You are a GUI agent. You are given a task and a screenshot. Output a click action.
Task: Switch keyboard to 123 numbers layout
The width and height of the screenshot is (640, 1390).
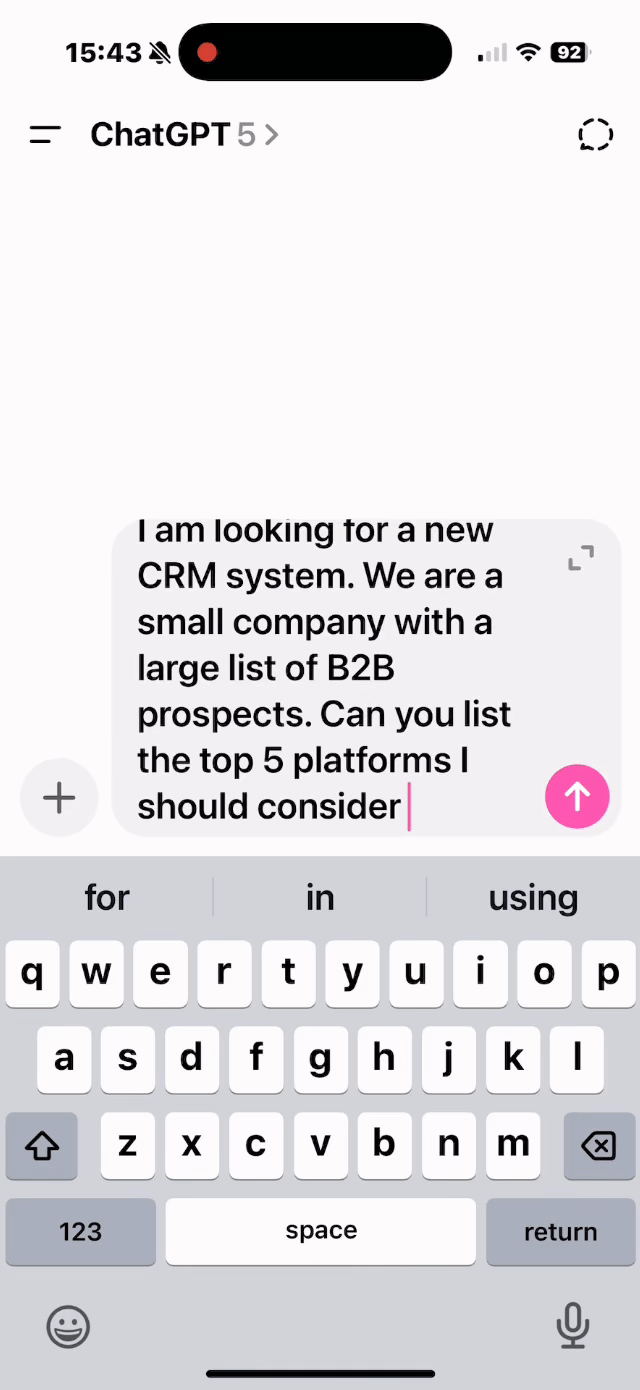(80, 1231)
